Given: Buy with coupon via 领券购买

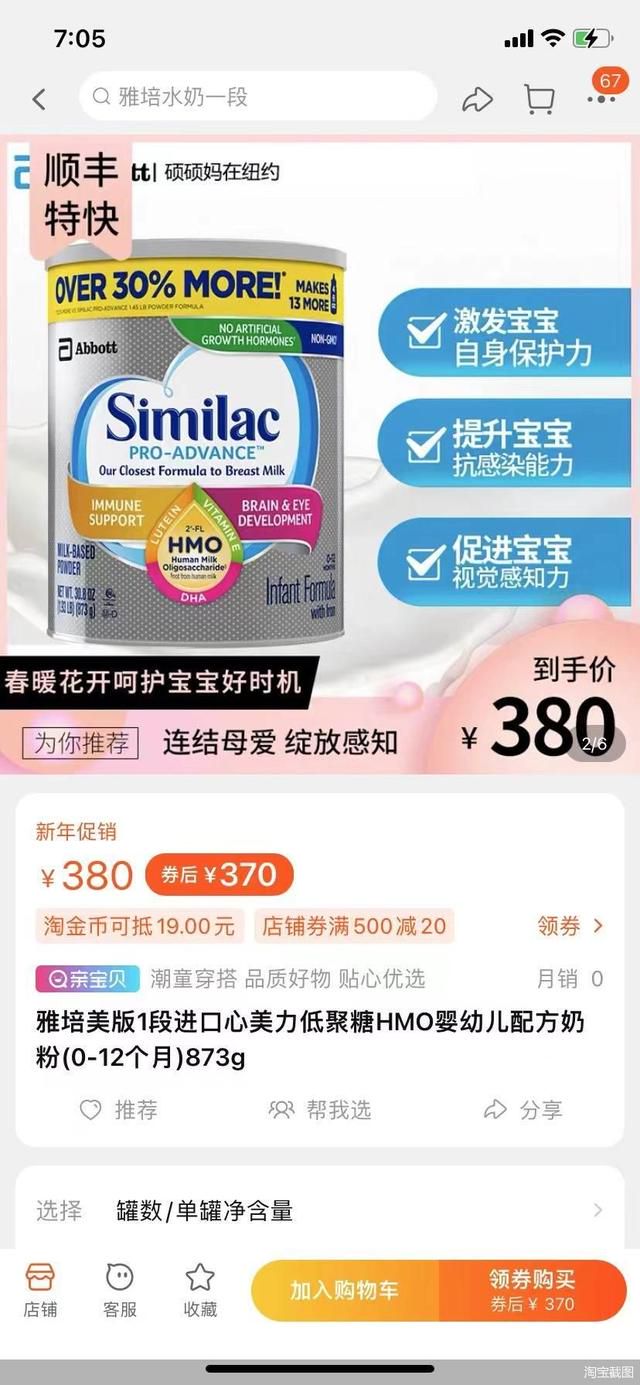Looking at the screenshot, I should pos(532,1290).
